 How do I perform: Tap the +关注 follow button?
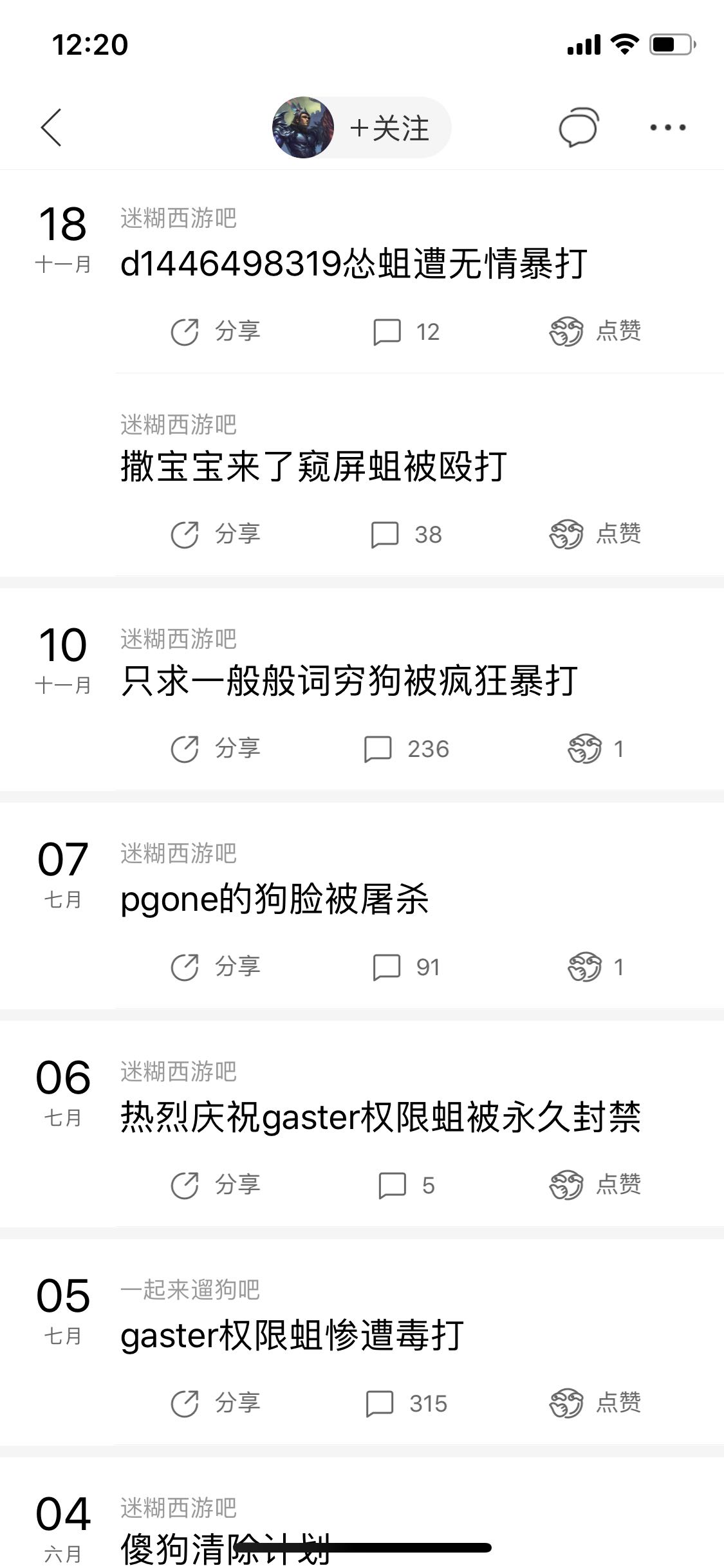pyautogui.click(x=389, y=128)
